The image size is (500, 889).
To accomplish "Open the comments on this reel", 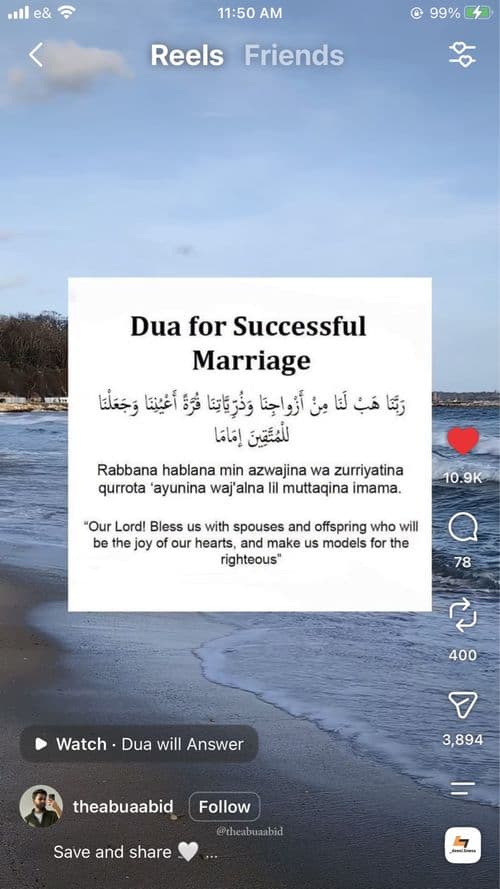I will coord(463,528).
